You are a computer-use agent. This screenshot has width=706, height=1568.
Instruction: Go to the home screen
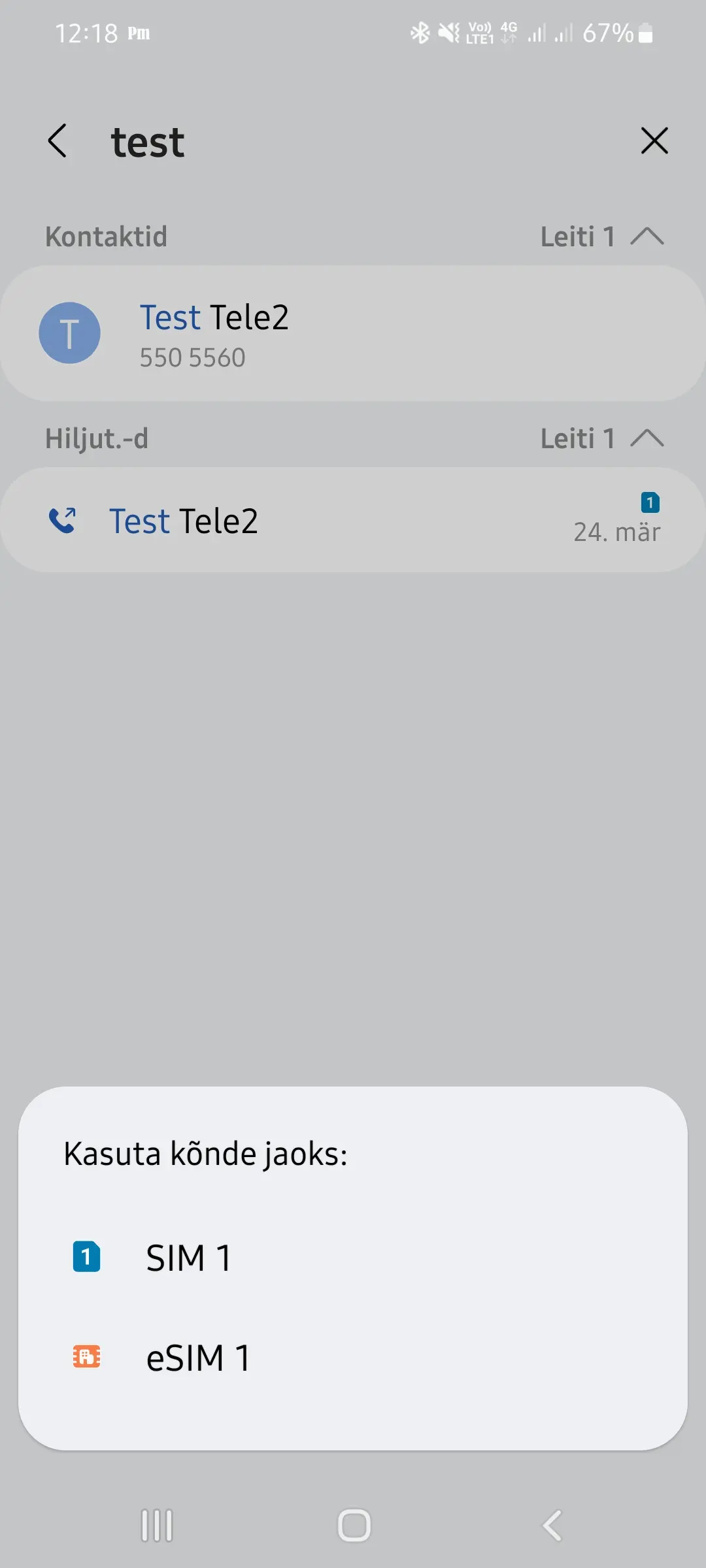pyautogui.click(x=354, y=1526)
